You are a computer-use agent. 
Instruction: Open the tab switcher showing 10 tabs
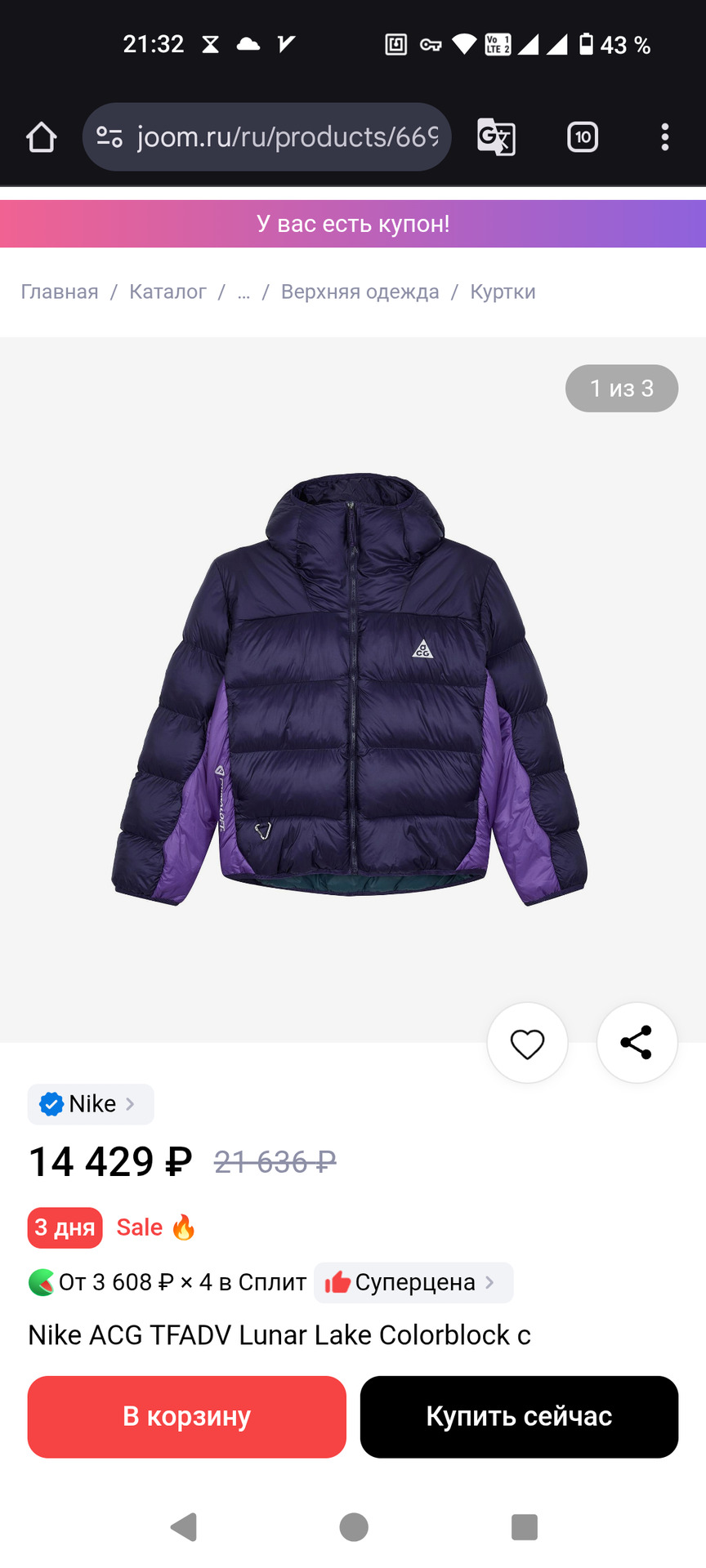[583, 137]
